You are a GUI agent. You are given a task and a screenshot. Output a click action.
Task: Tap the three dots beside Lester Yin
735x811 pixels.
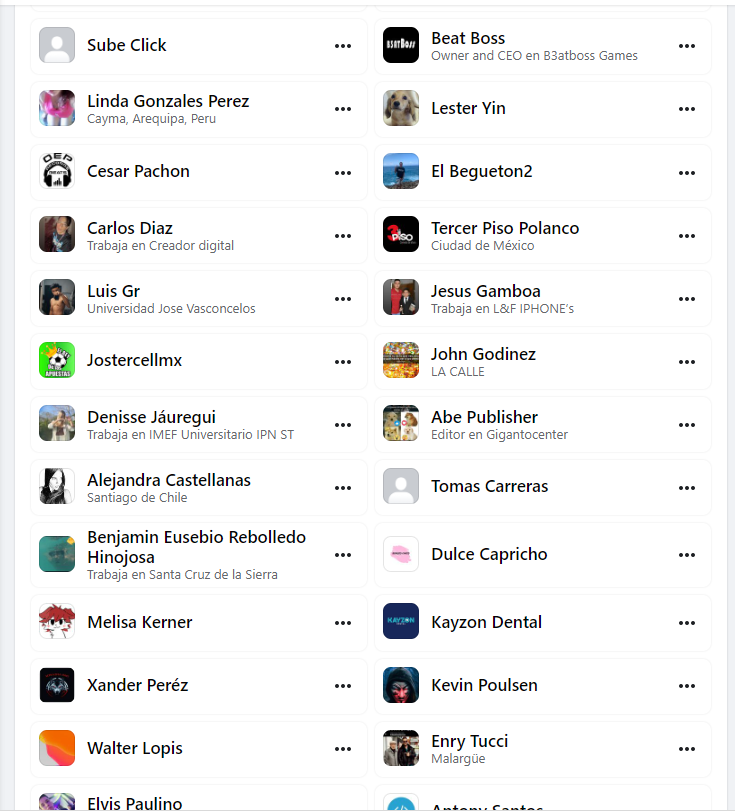pyautogui.click(x=687, y=109)
